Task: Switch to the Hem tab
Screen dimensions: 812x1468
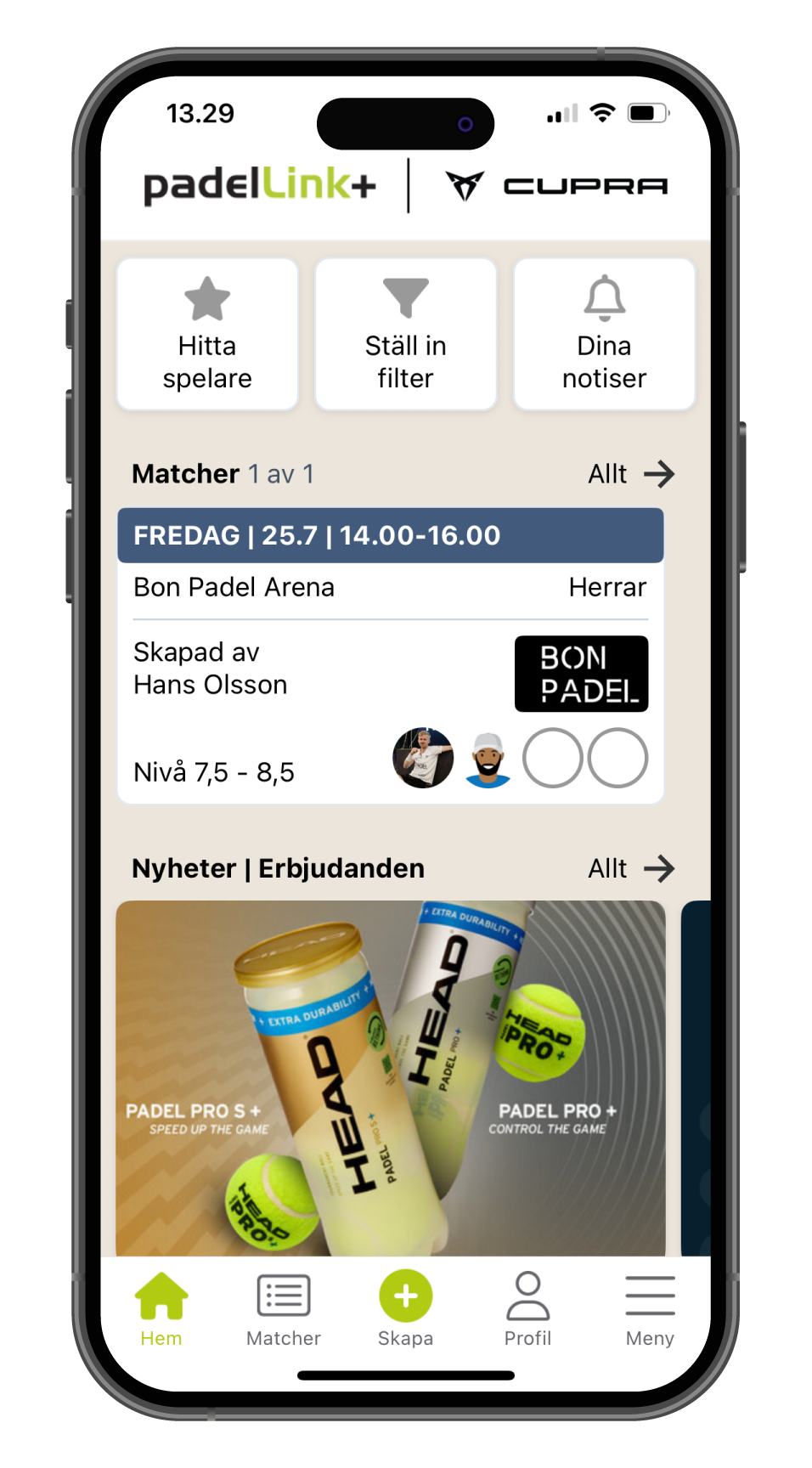Action: pos(161,1308)
